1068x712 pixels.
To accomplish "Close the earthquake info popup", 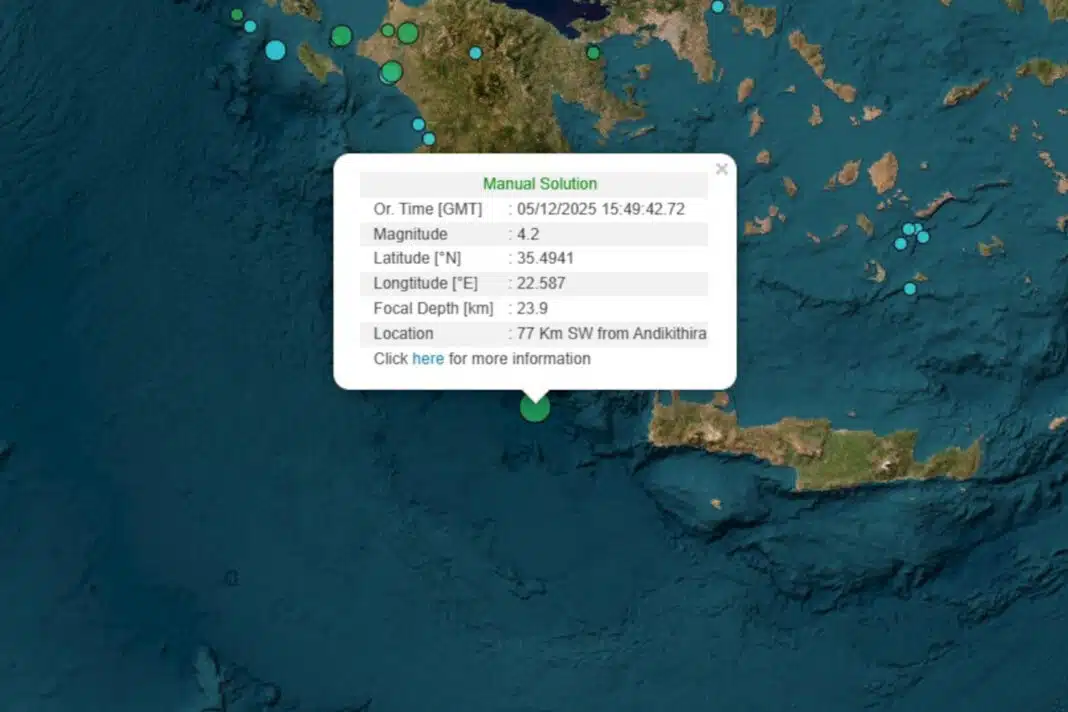I will [721, 169].
